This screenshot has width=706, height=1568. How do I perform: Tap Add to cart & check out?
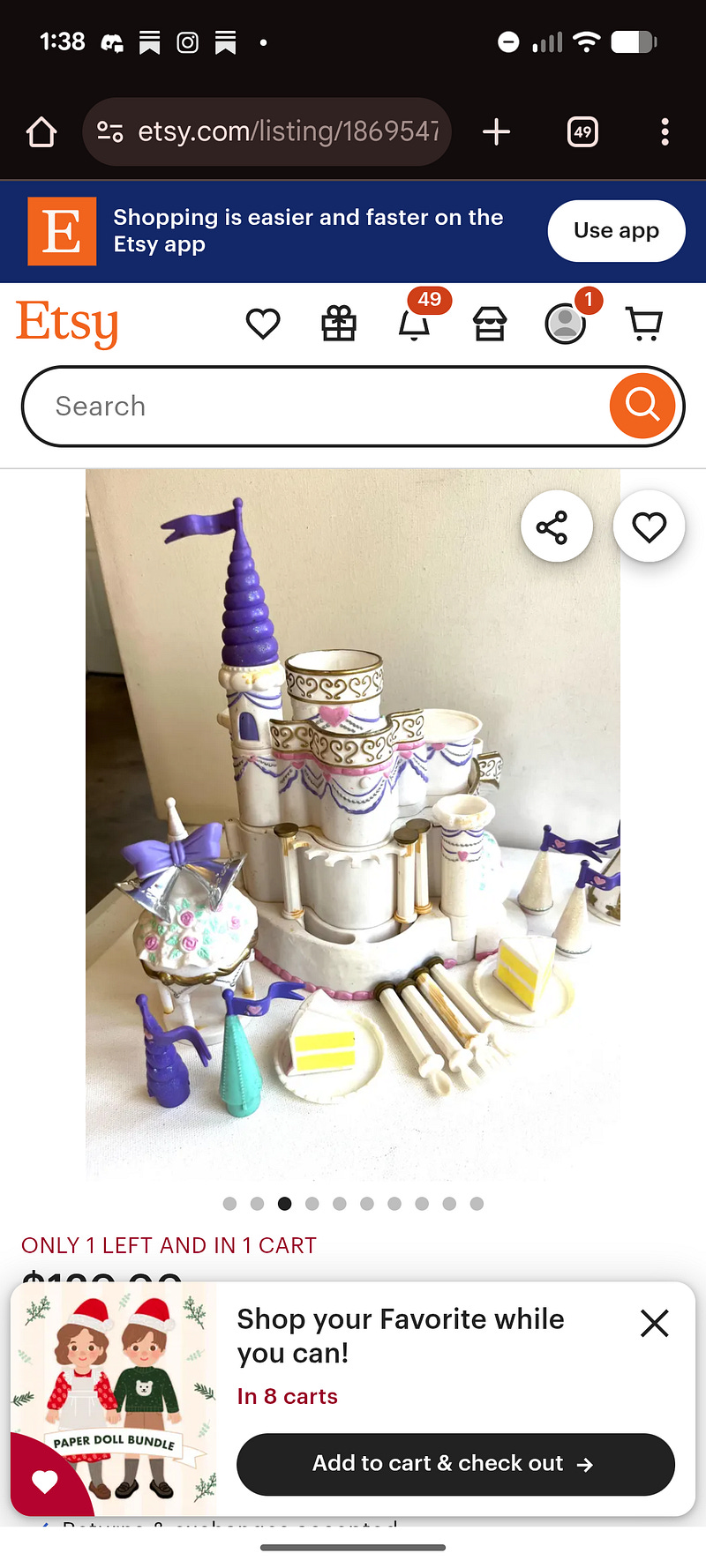[455, 1464]
